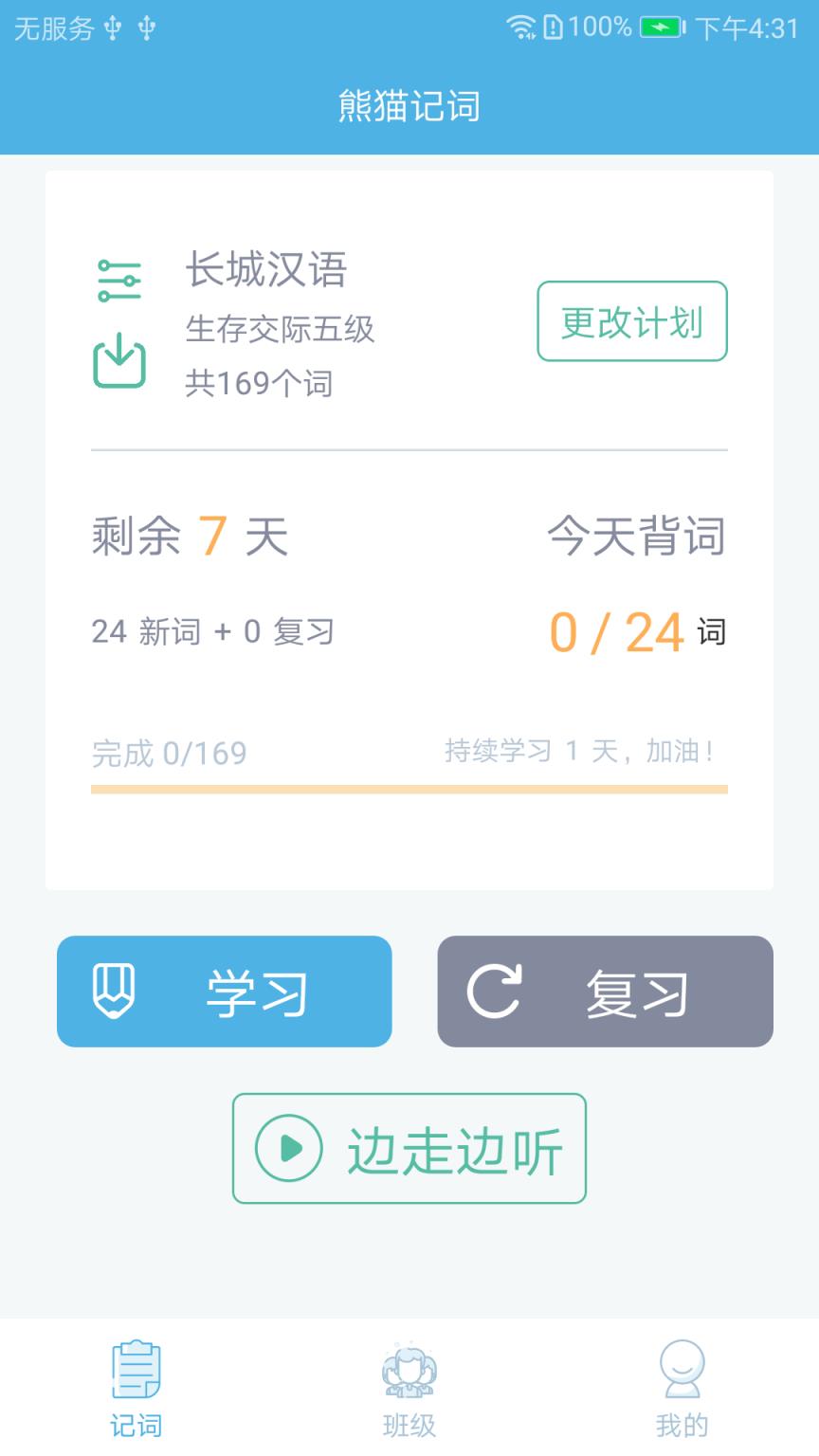This screenshot has height=1456, width=819.
Task: Click the bookmark icon inside 学习 button
Action: [x=114, y=992]
